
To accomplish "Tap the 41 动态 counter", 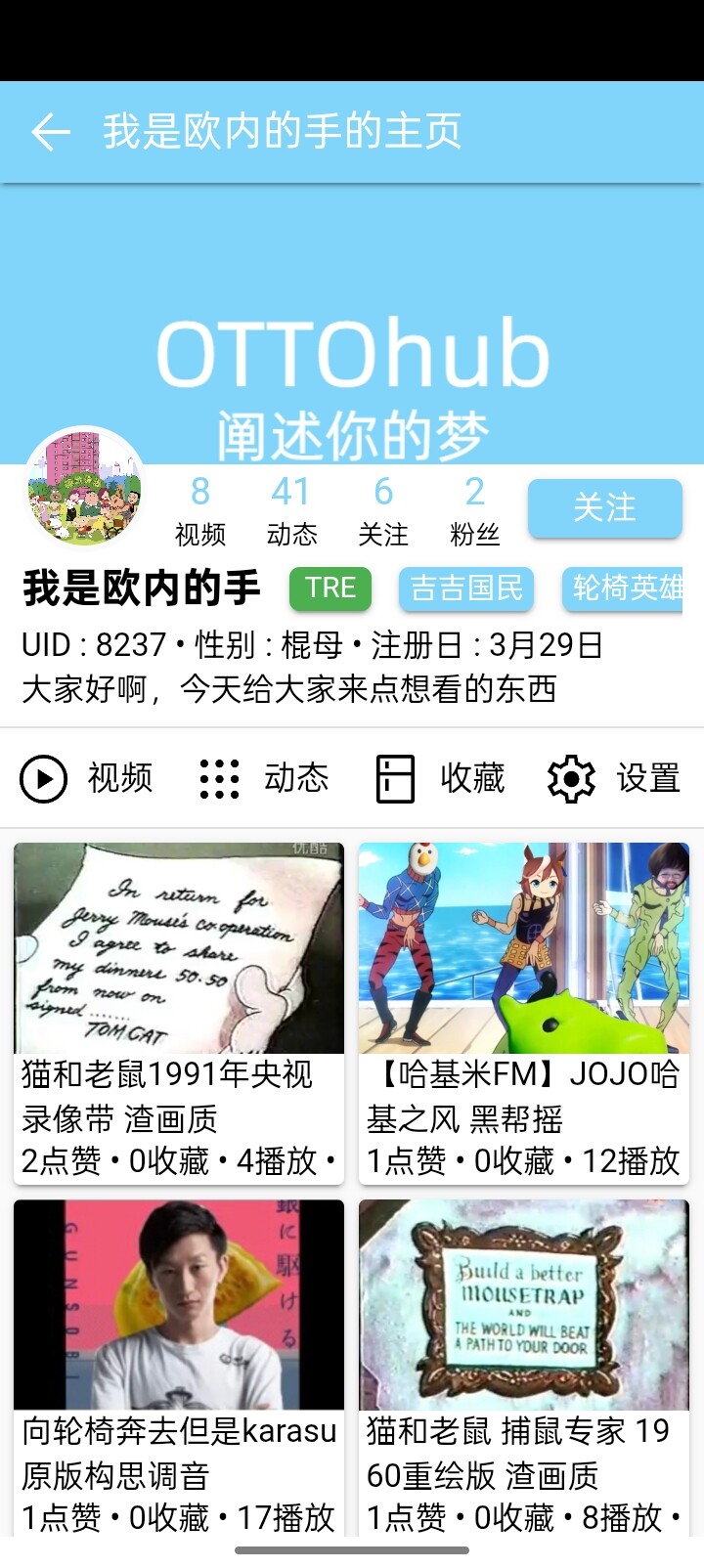I will [291, 510].
